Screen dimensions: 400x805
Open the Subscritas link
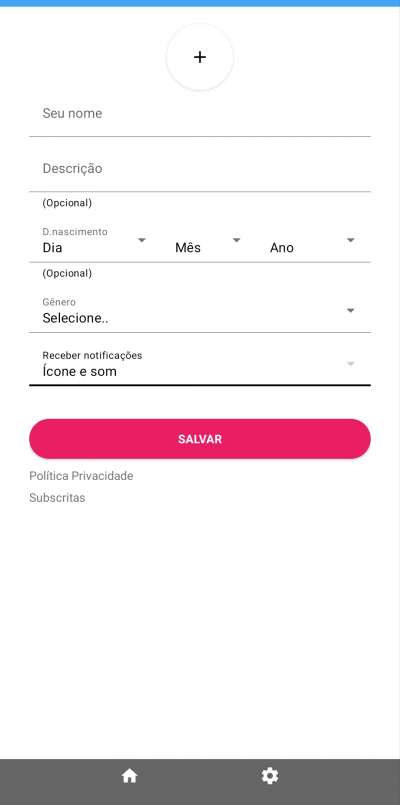[x=58, y=498]
